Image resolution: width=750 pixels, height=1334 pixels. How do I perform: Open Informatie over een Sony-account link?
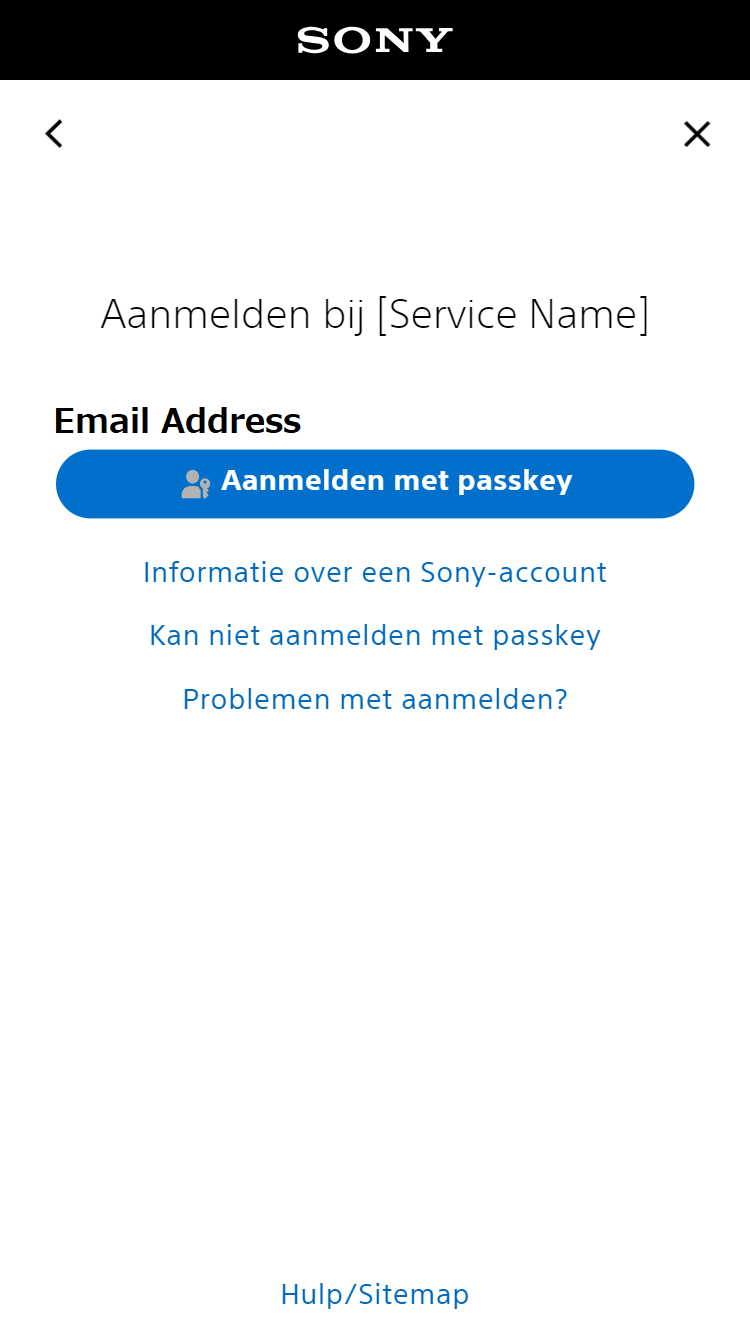[x=375, y=572]
